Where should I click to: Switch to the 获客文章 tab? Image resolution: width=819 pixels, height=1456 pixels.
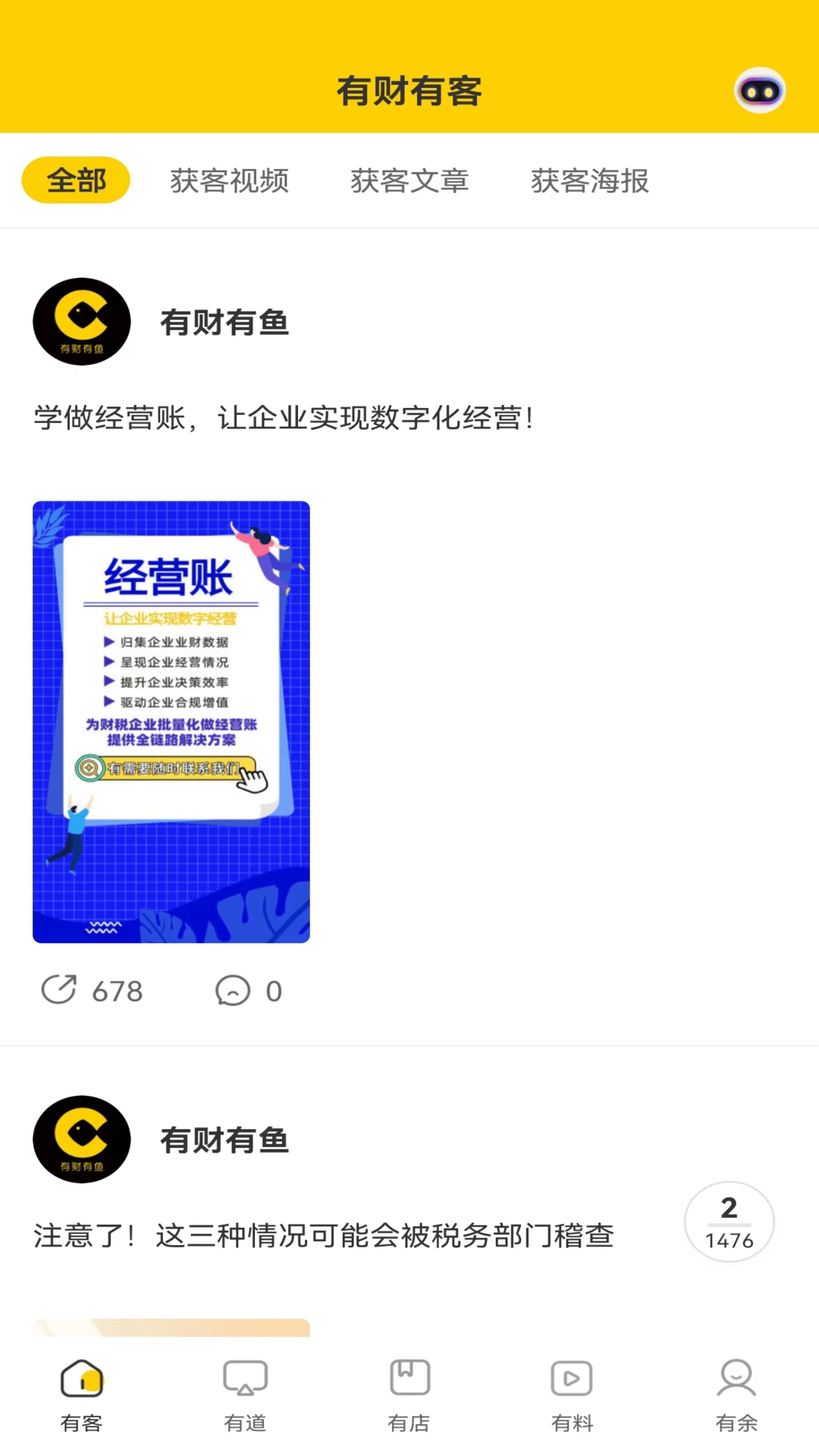click(x=409, y=180)
